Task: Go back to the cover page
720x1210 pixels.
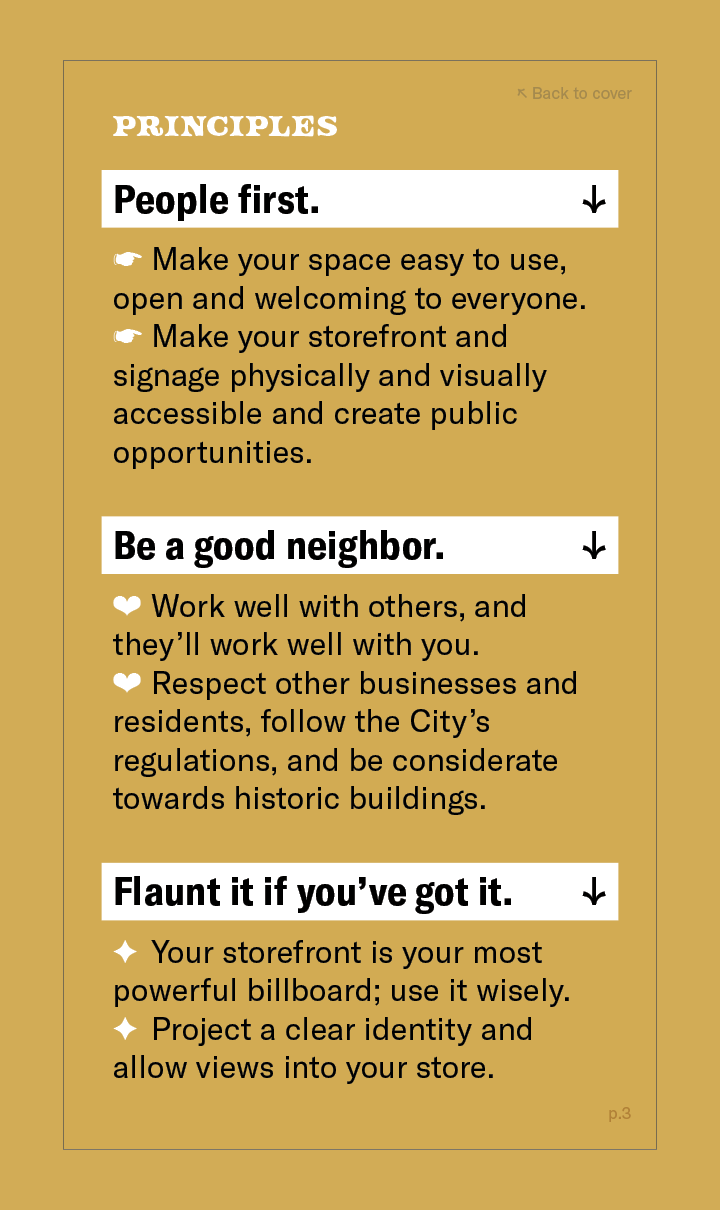Action: tap(574, 93)
